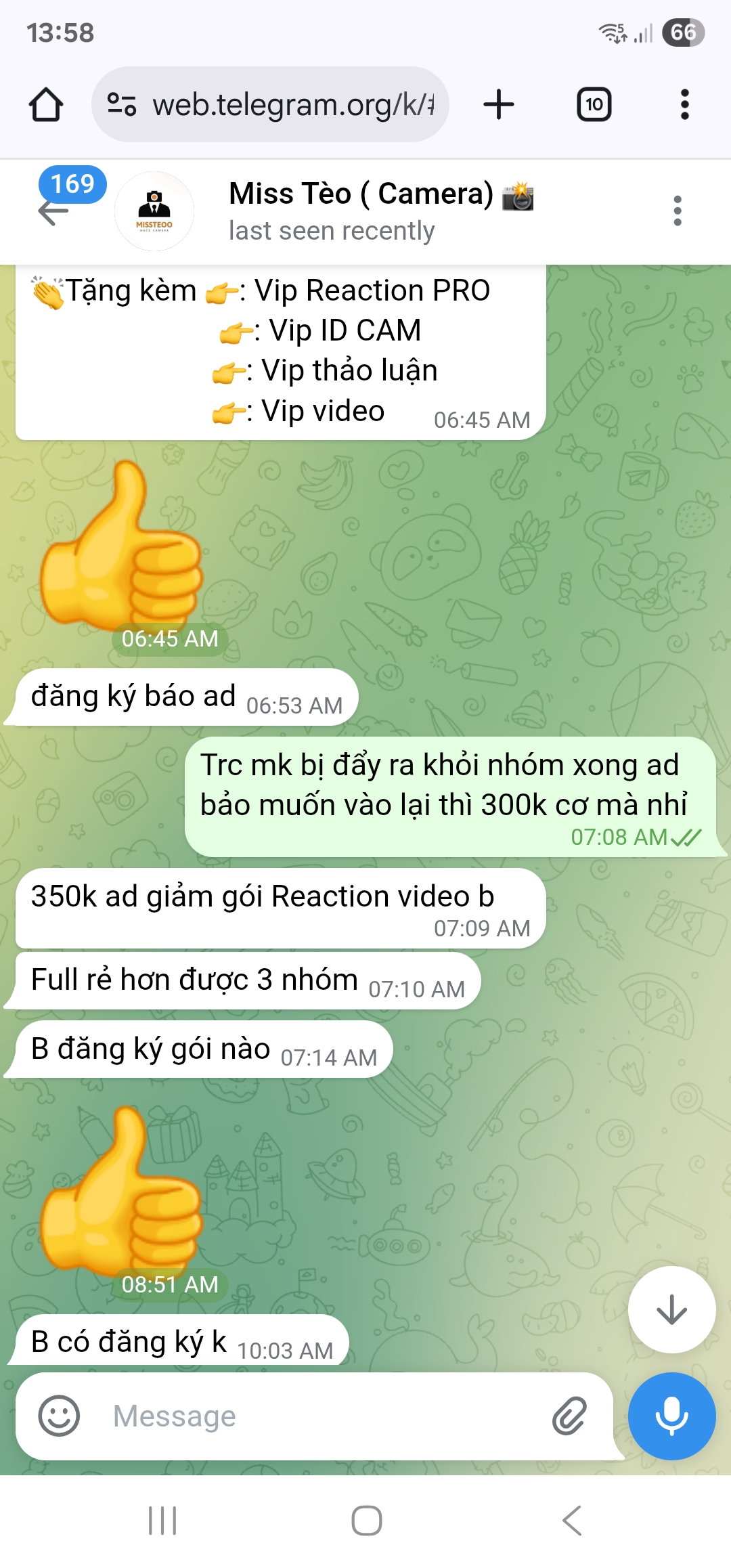Viewport: 731px width, 1568px height.
Task: Tap the Message input field
Action: 325,1416
